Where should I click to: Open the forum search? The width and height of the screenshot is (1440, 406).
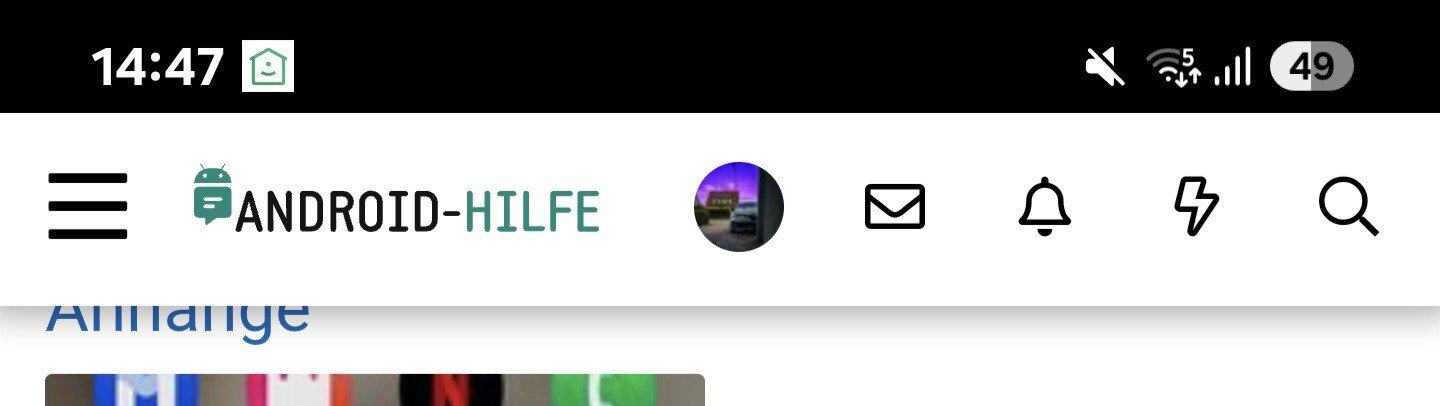coord(1348,207)
